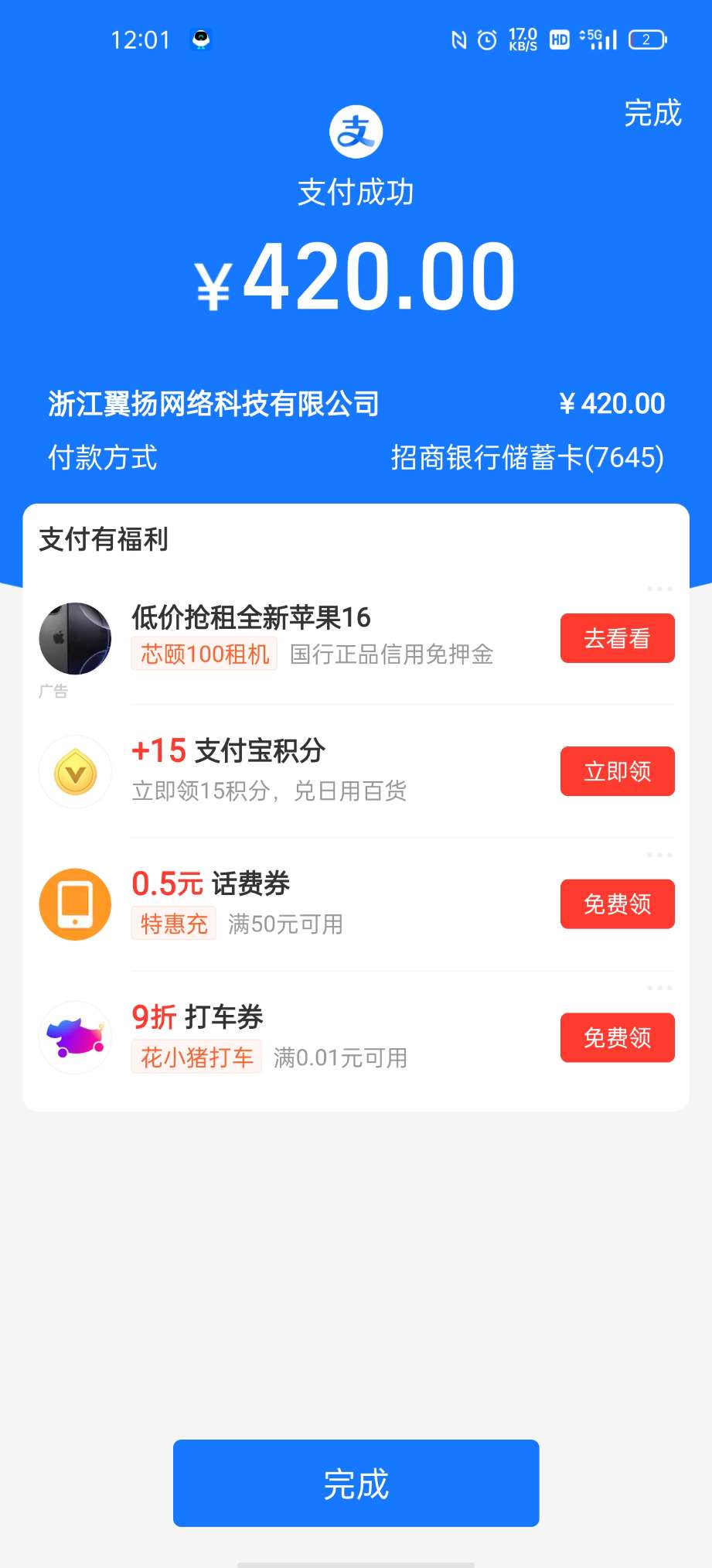Tap 去看看 for the 苹果16 rental offer

[617, 638]
